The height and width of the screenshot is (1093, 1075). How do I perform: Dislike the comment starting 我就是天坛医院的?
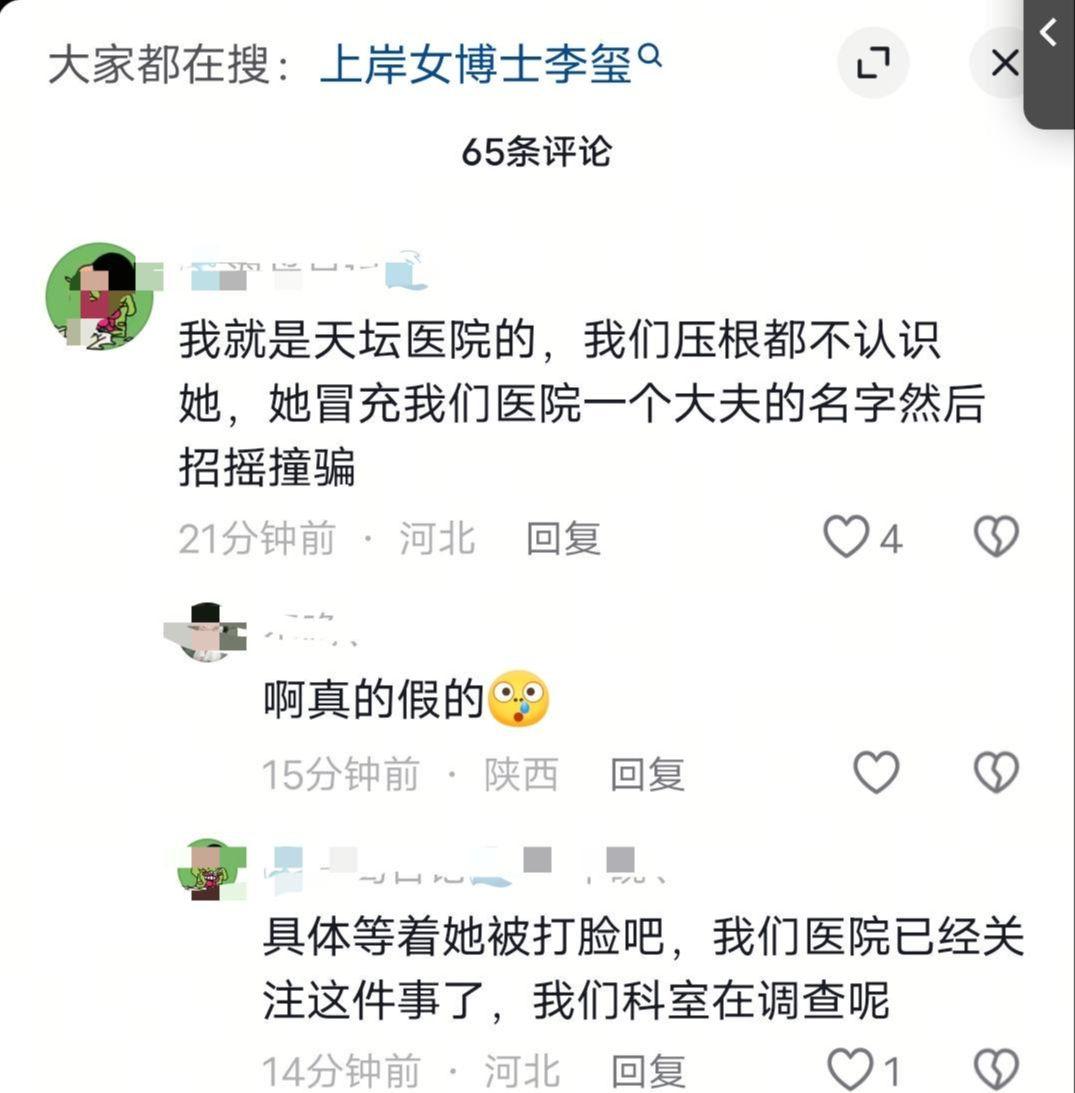tap(996, 538)
